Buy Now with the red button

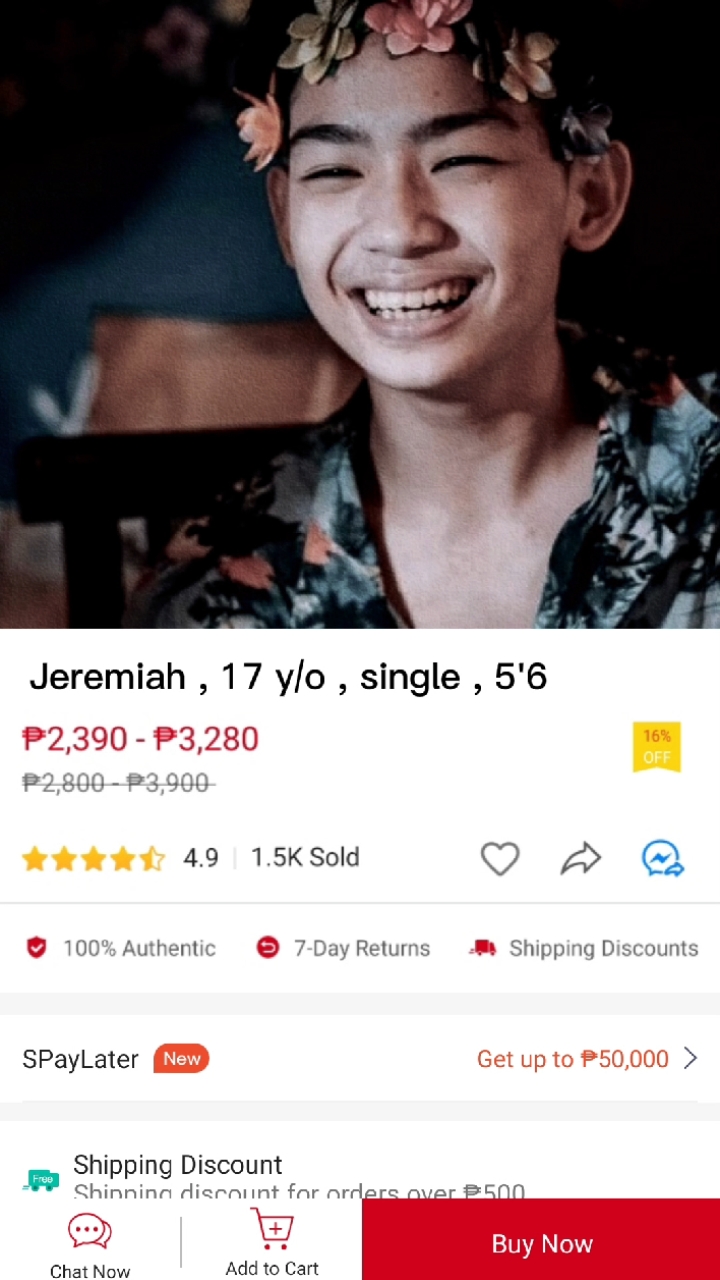click(x=541, y=1243)
